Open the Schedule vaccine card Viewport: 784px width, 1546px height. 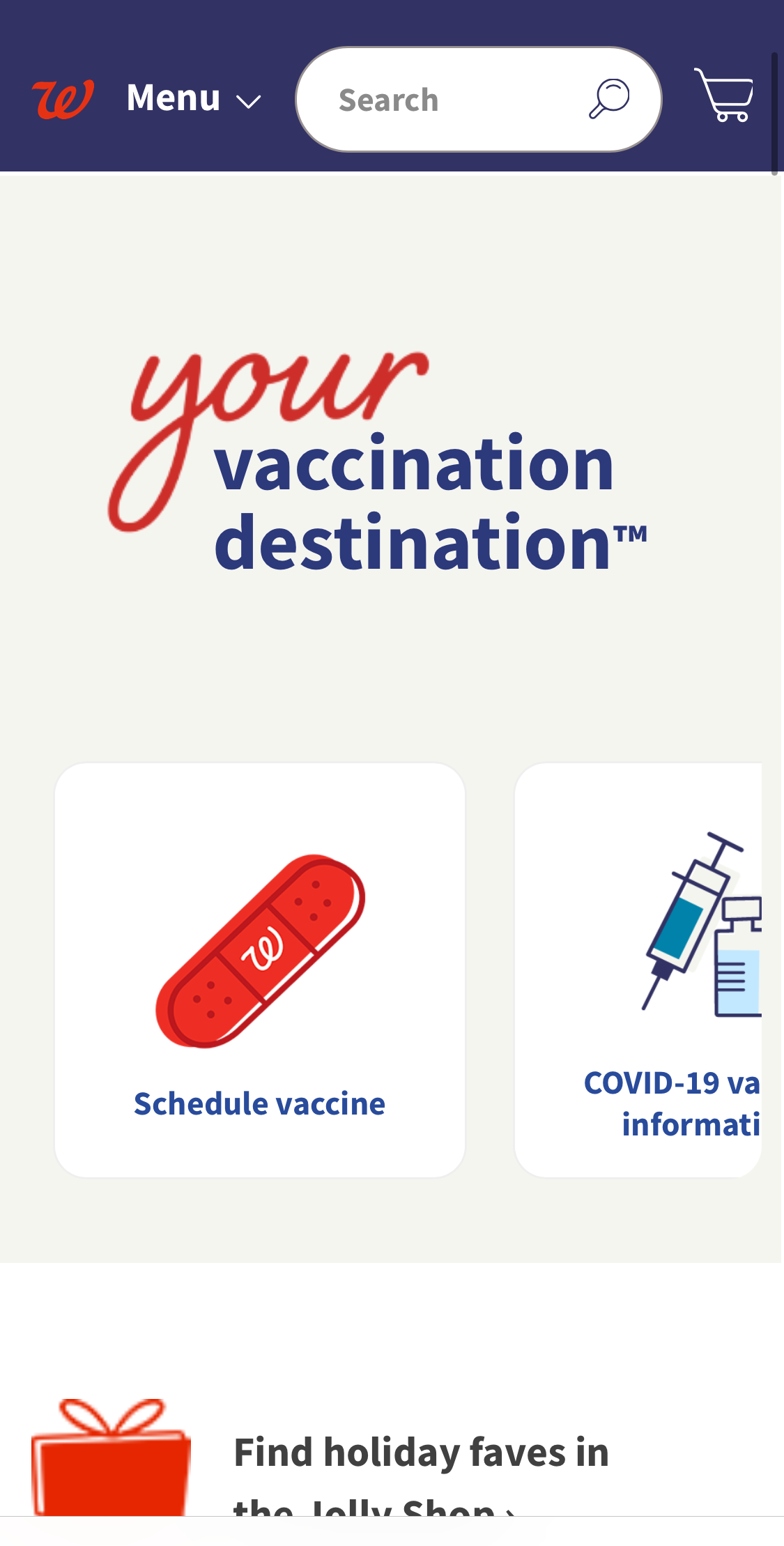(259, 969)
